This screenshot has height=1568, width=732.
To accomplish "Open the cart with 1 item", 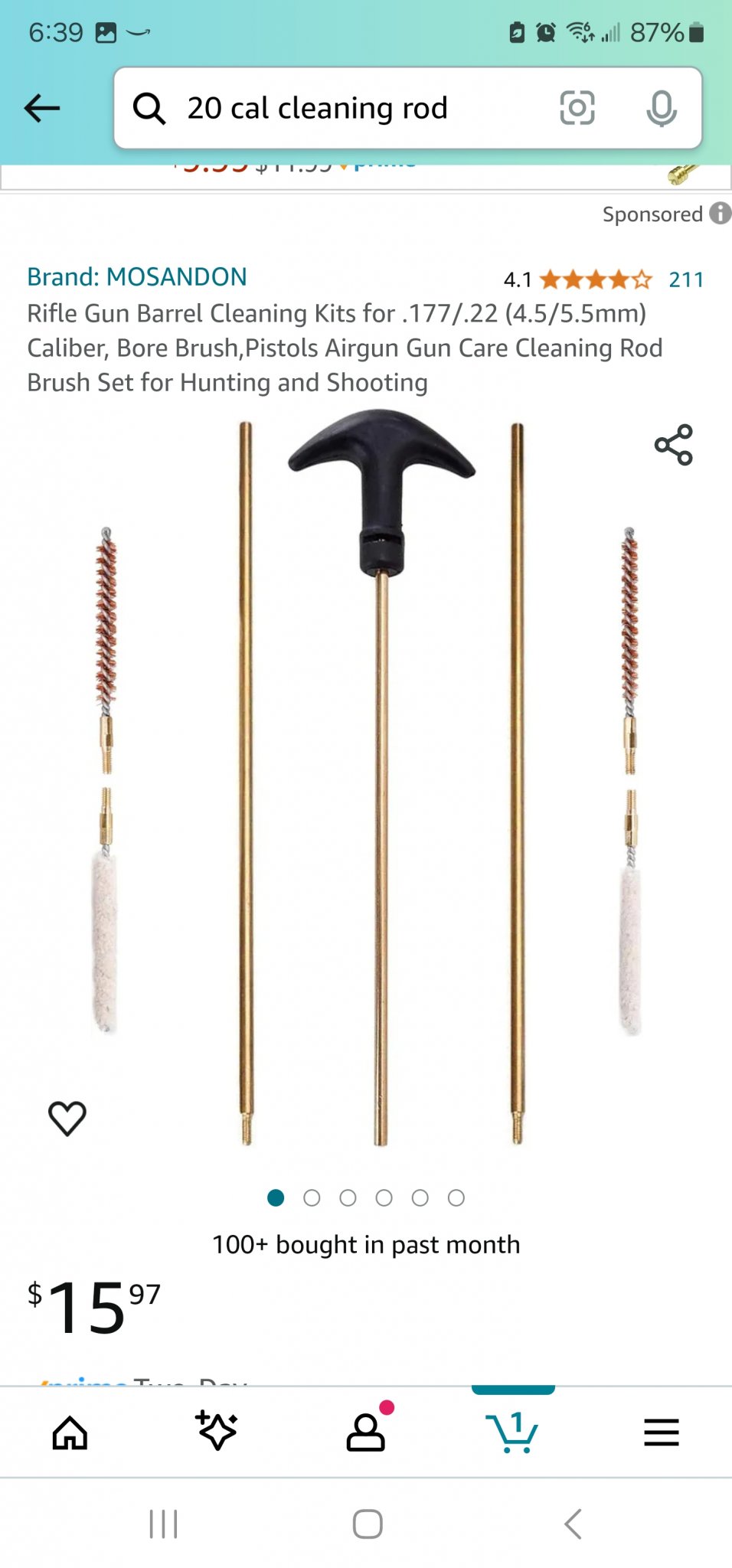I will [x=512, y=1432].
